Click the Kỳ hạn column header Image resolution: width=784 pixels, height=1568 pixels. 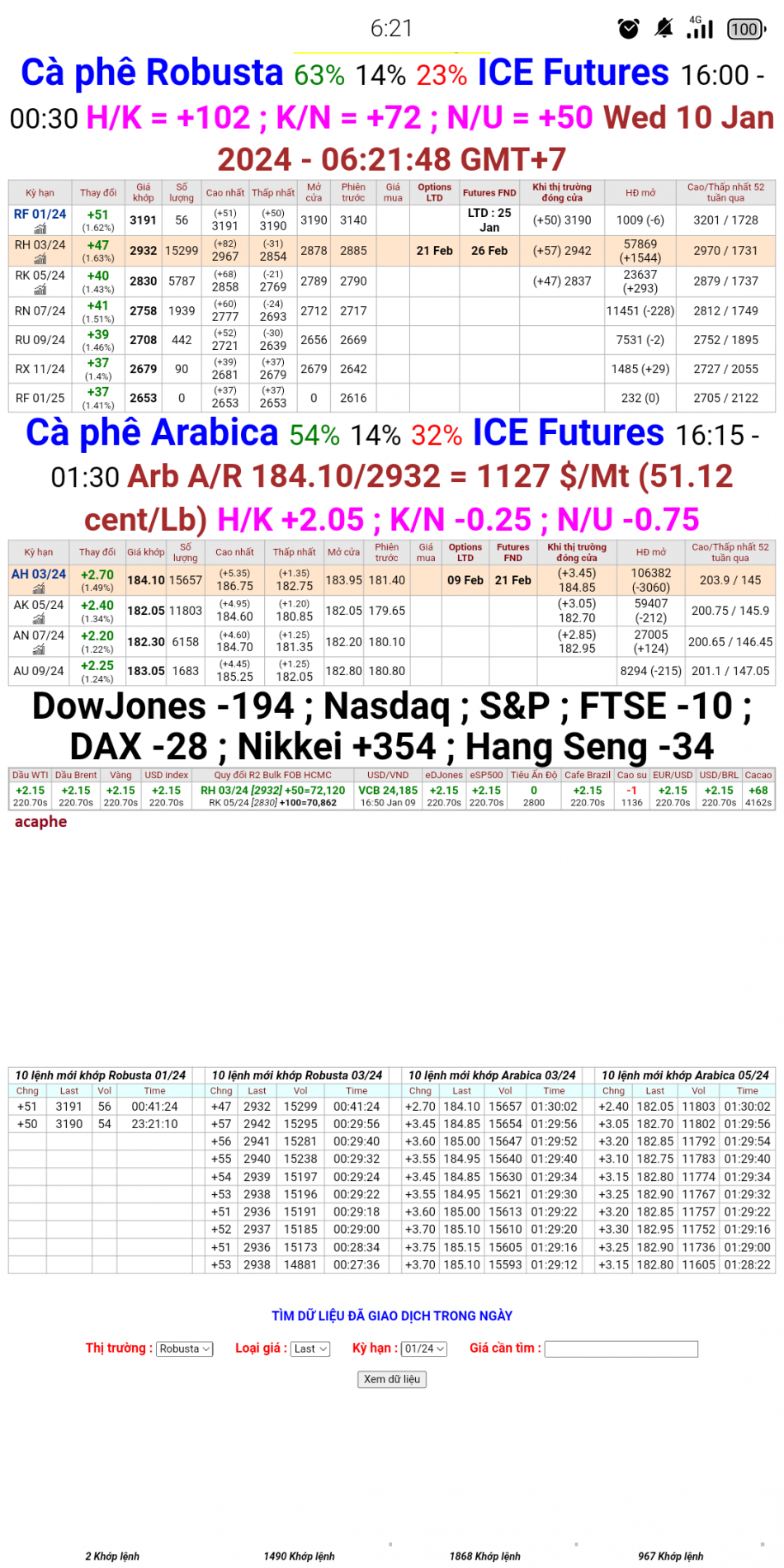(x=39, y=192)
